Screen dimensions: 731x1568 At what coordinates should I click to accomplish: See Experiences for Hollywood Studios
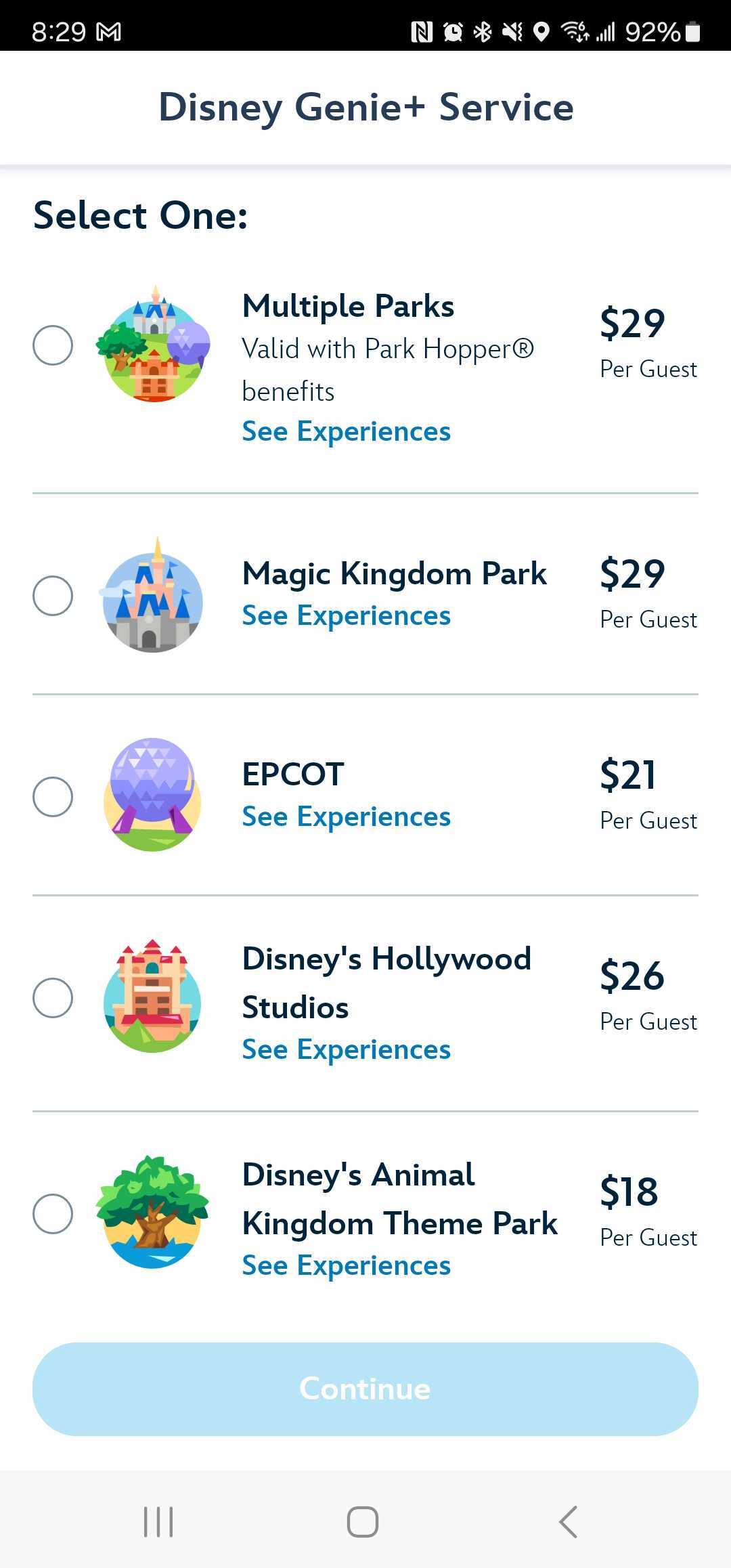[346, 1050]
